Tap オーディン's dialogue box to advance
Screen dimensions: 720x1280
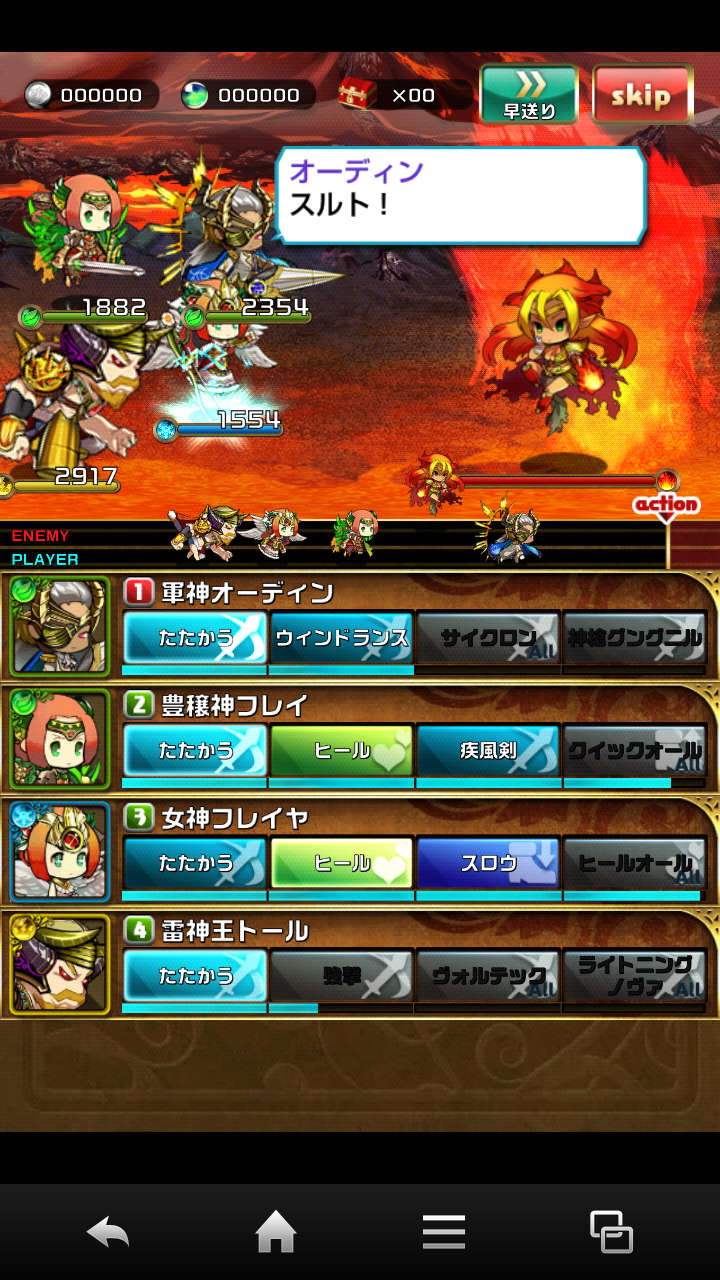tap(460, 195)
